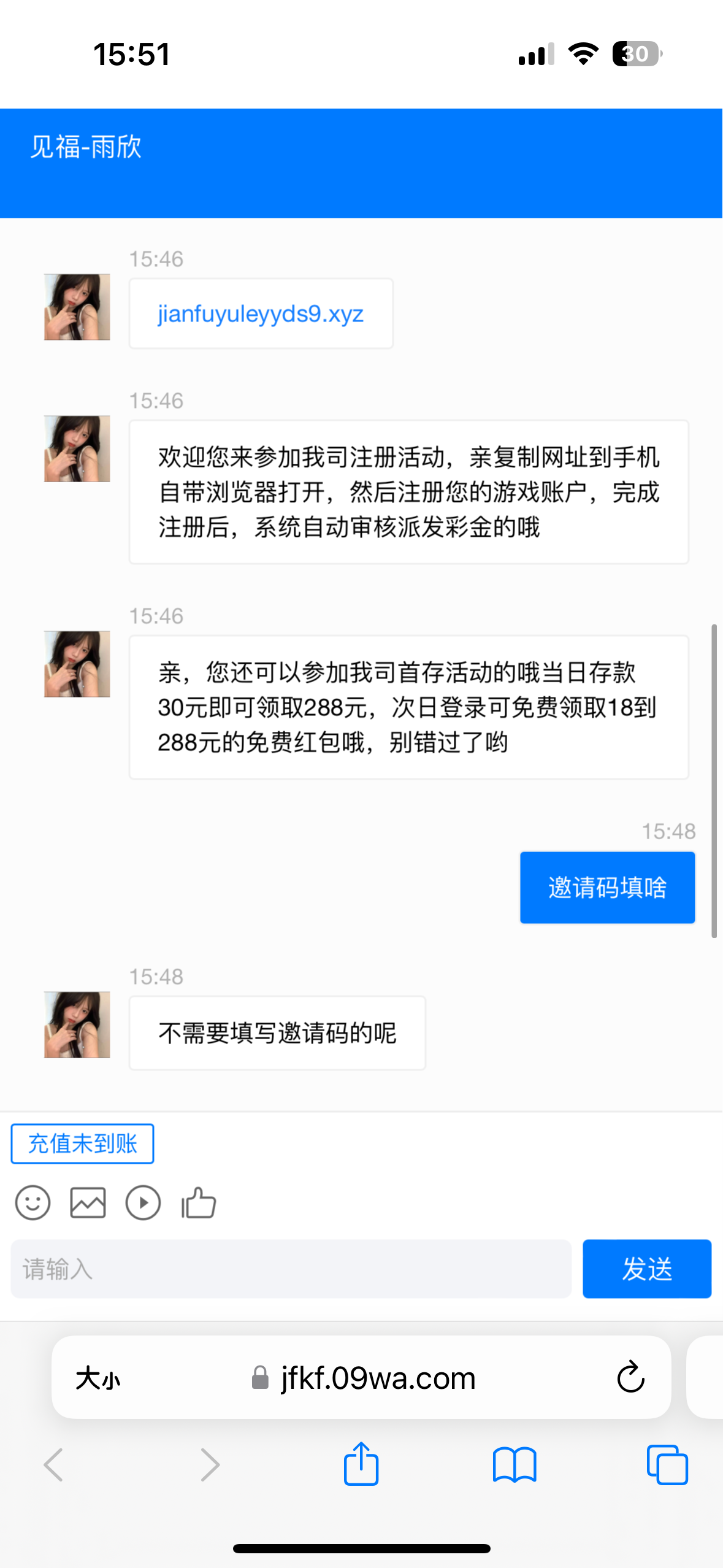Go back to the previous page
Viewport: 723px width, 1568px height.
click(54, 1464)
